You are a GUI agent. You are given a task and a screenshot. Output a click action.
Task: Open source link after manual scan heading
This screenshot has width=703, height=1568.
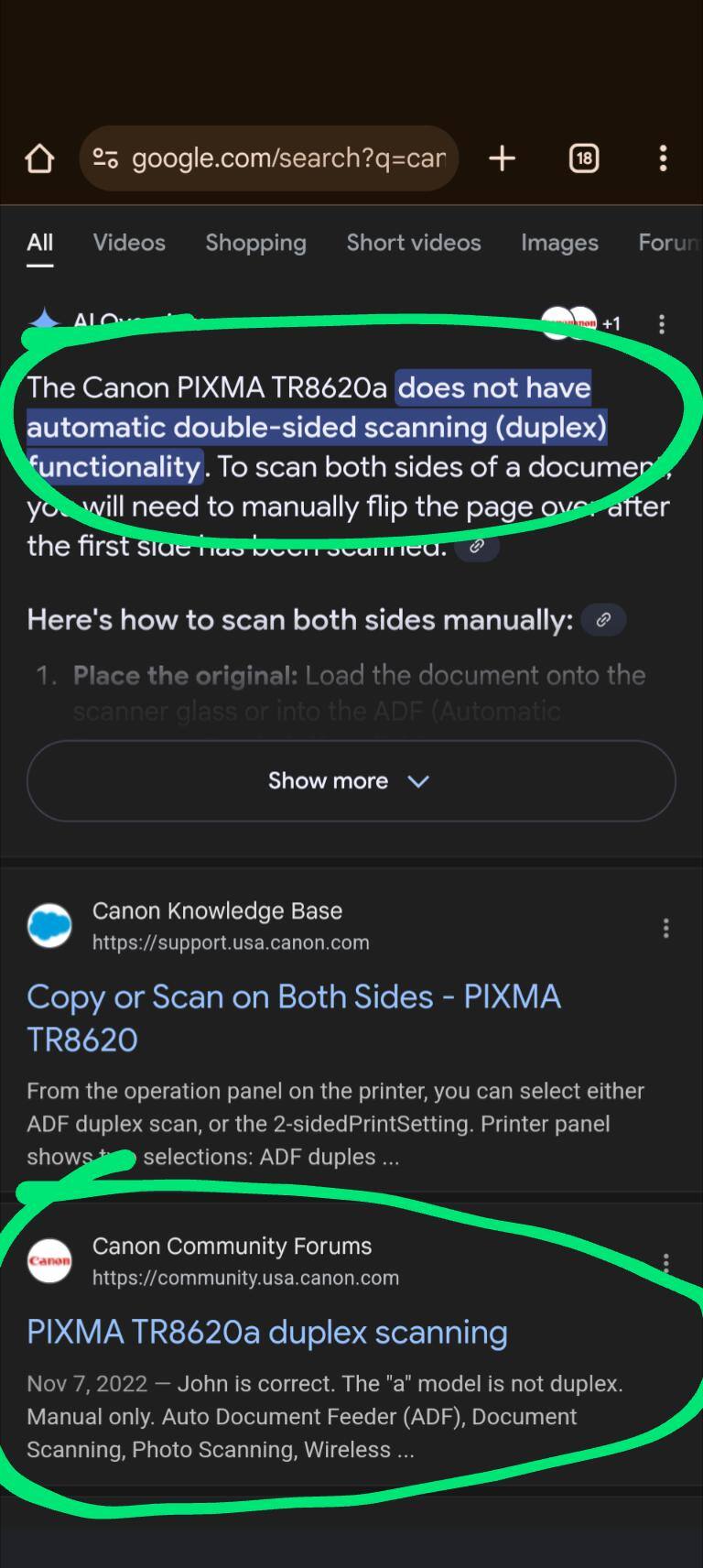point(603,620)
